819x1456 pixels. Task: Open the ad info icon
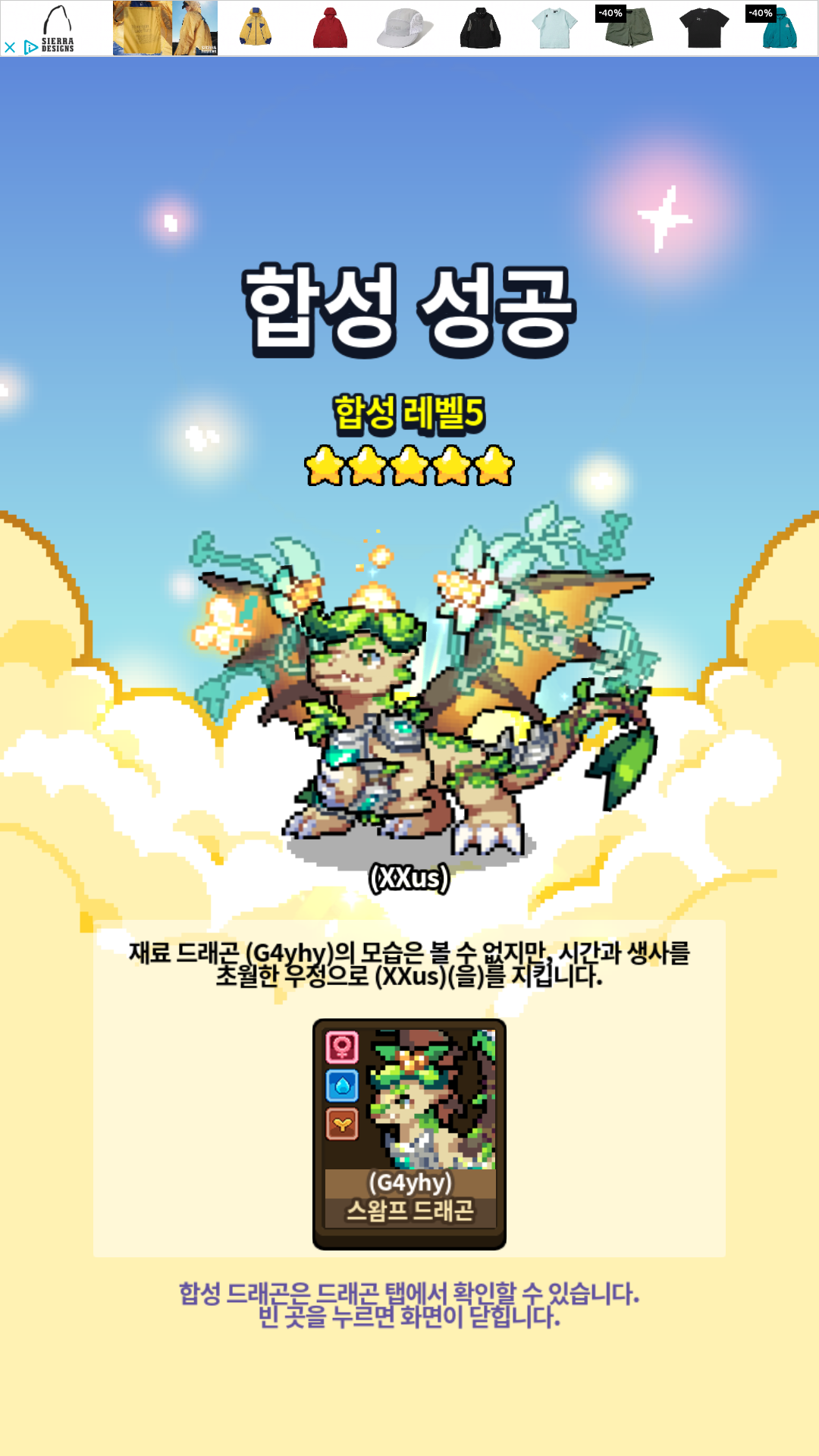(30, 47)
